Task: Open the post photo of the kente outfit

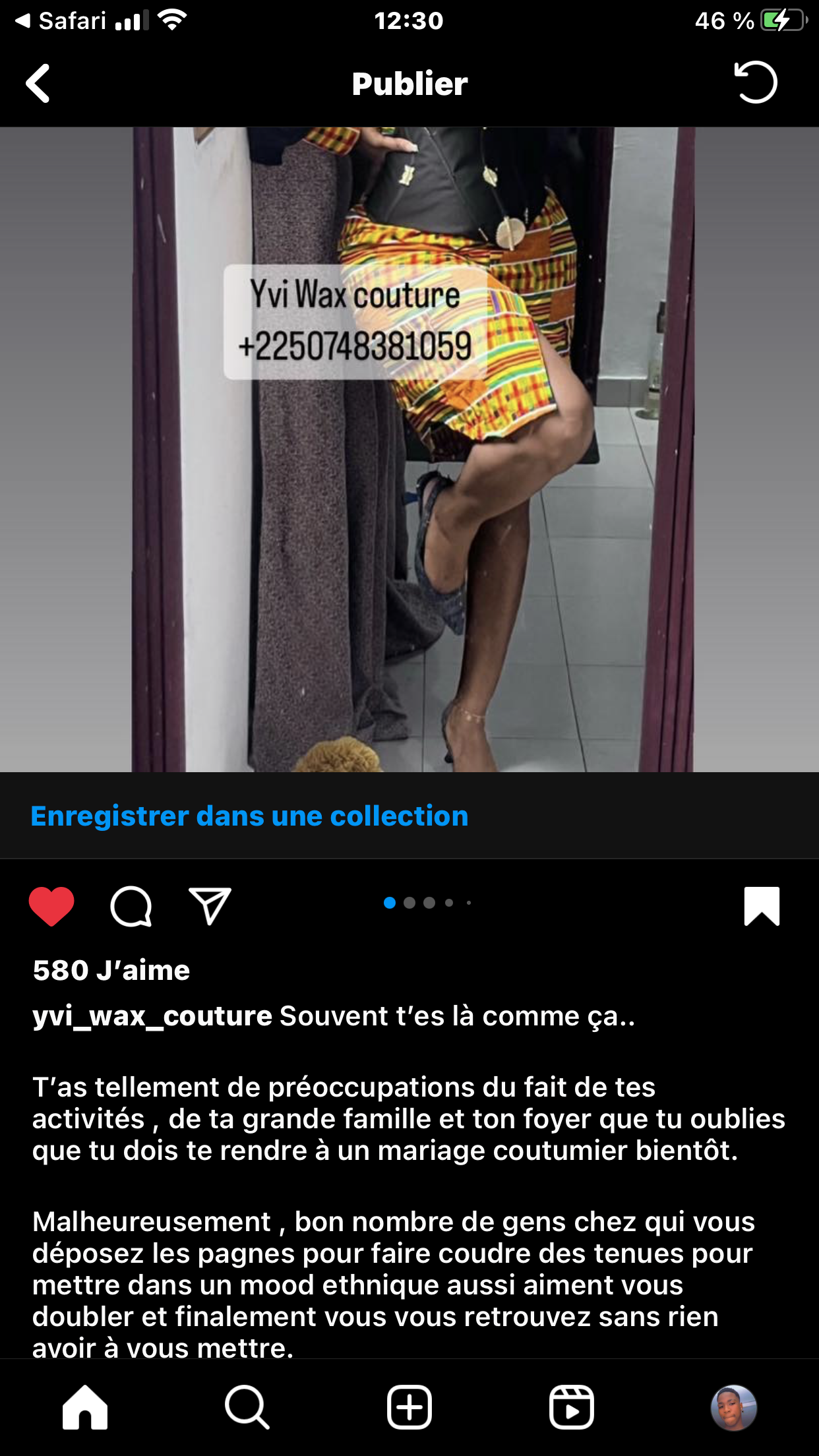Action: click(x=409, y=449)
